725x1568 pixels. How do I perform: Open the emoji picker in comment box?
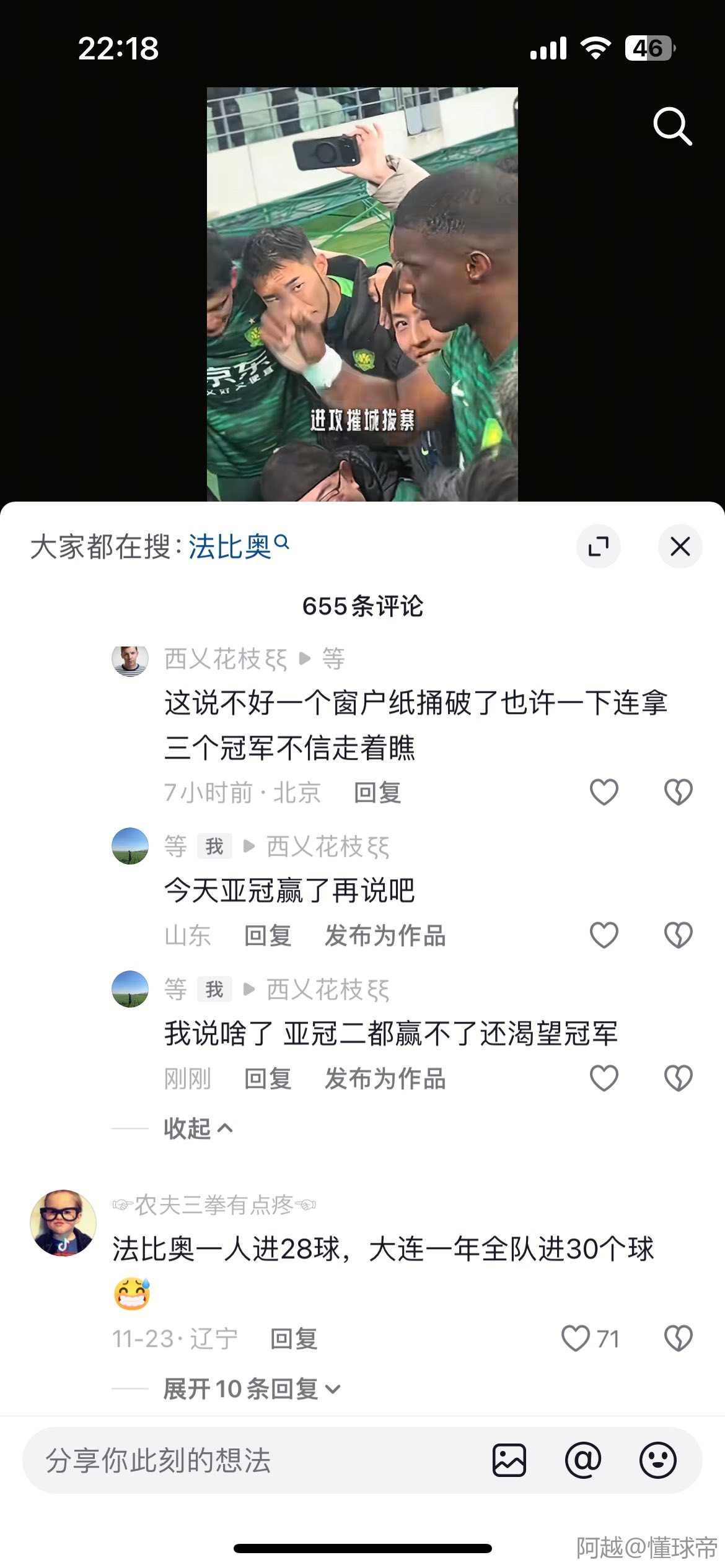(x=657, y=1460)
